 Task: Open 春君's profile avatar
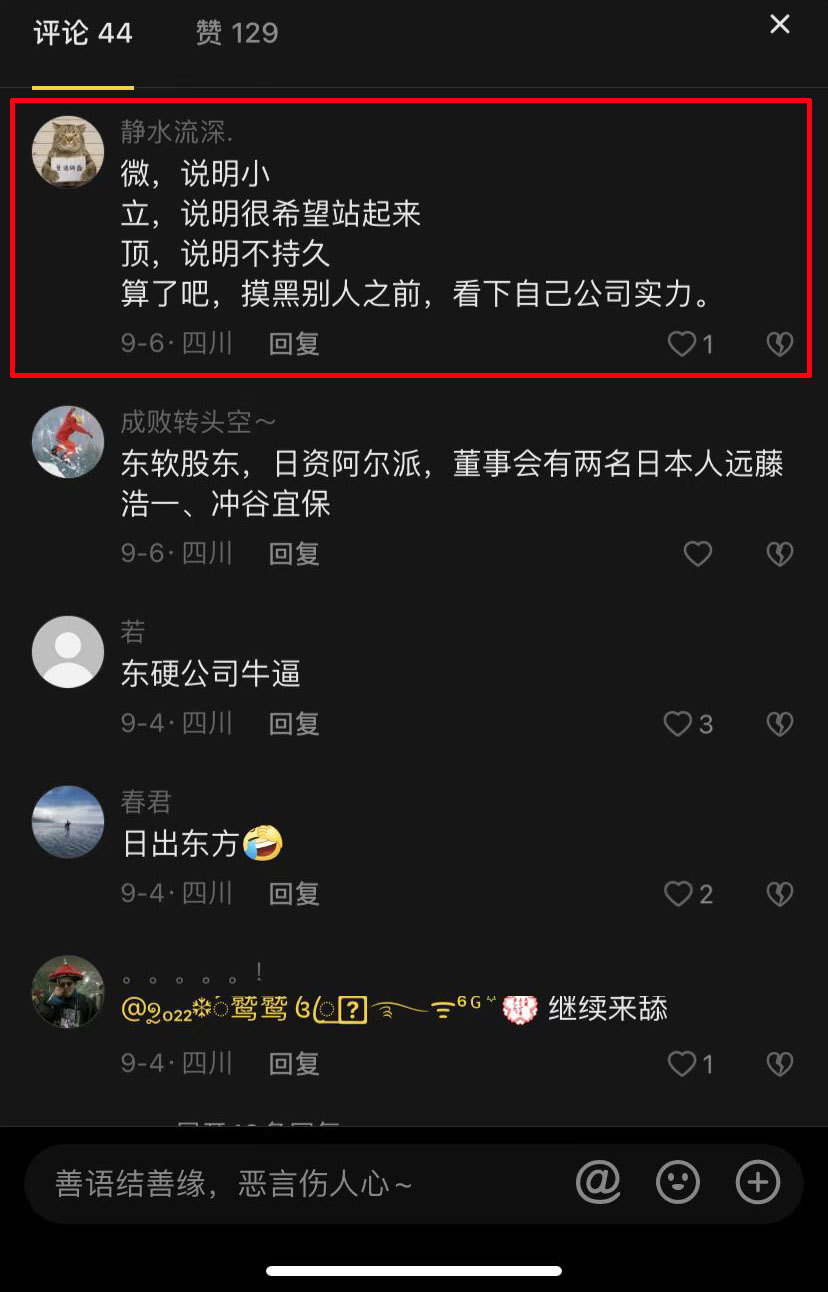[x=68, y=822]
